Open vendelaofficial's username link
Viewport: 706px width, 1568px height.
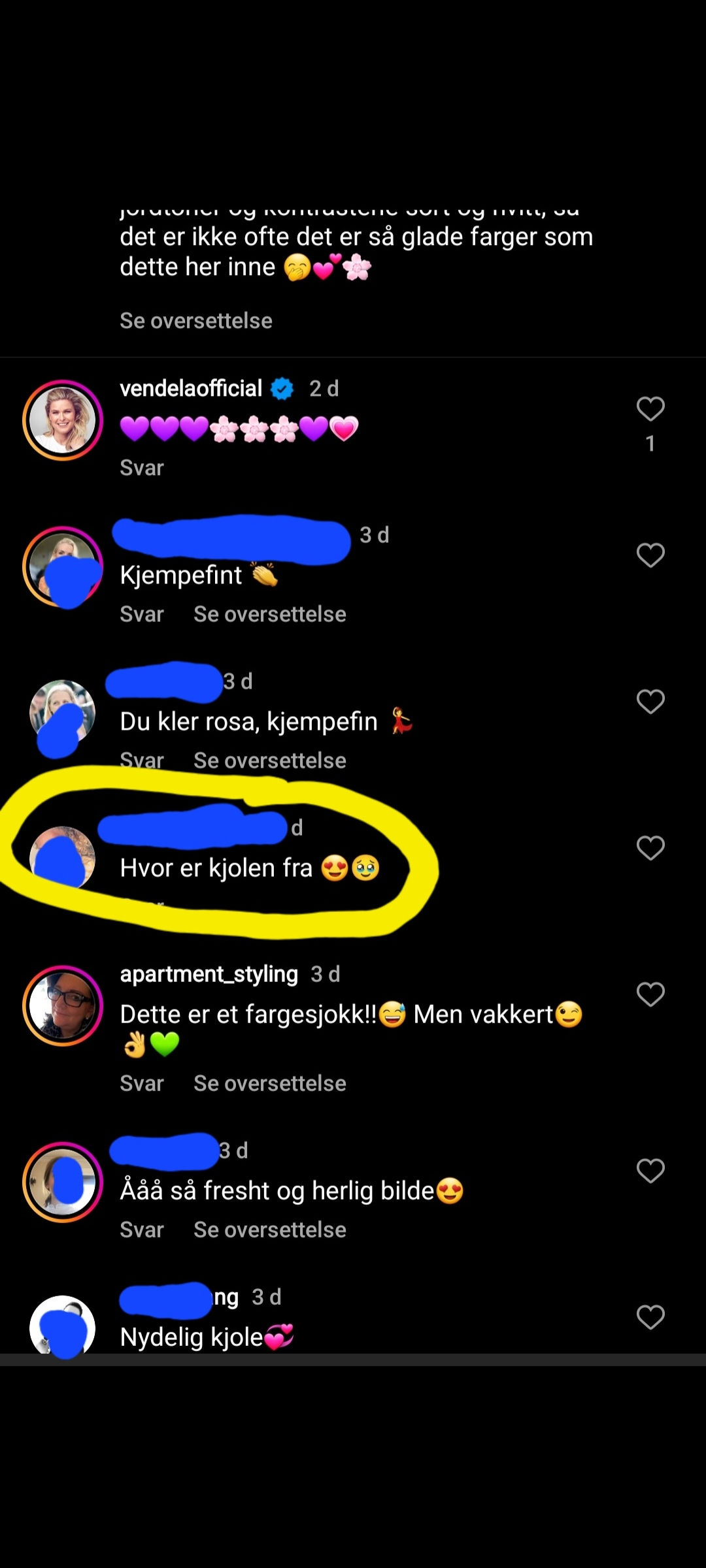click(191, 389)
